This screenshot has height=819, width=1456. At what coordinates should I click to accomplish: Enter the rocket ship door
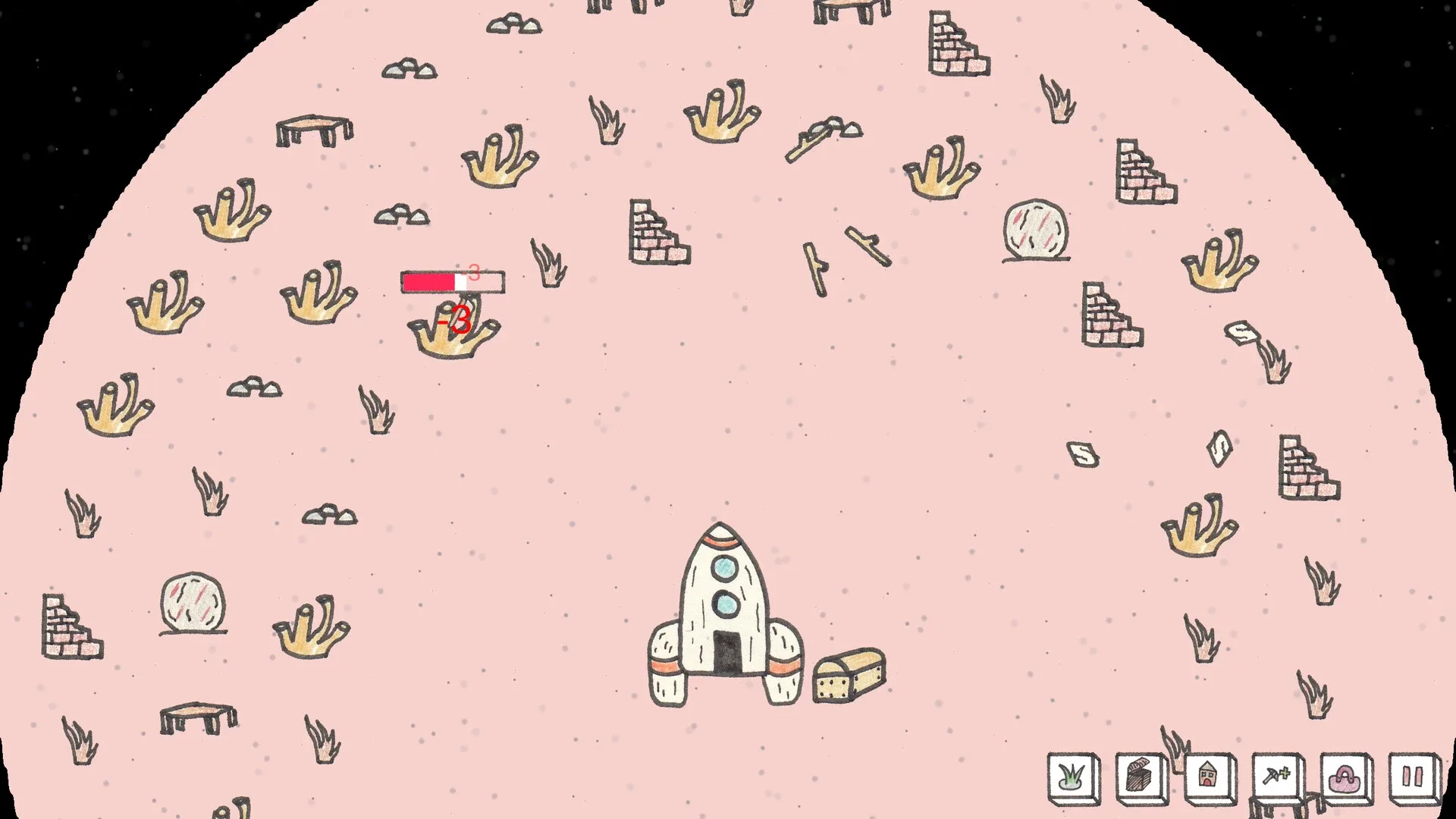pos(726,652)
